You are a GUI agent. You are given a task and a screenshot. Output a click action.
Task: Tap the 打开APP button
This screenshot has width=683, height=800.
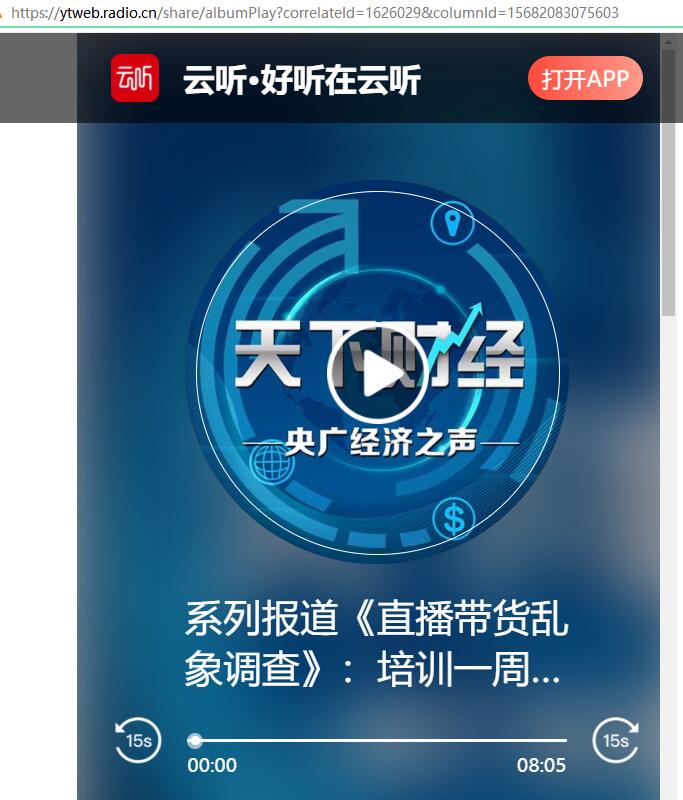[x=585, y=79]
